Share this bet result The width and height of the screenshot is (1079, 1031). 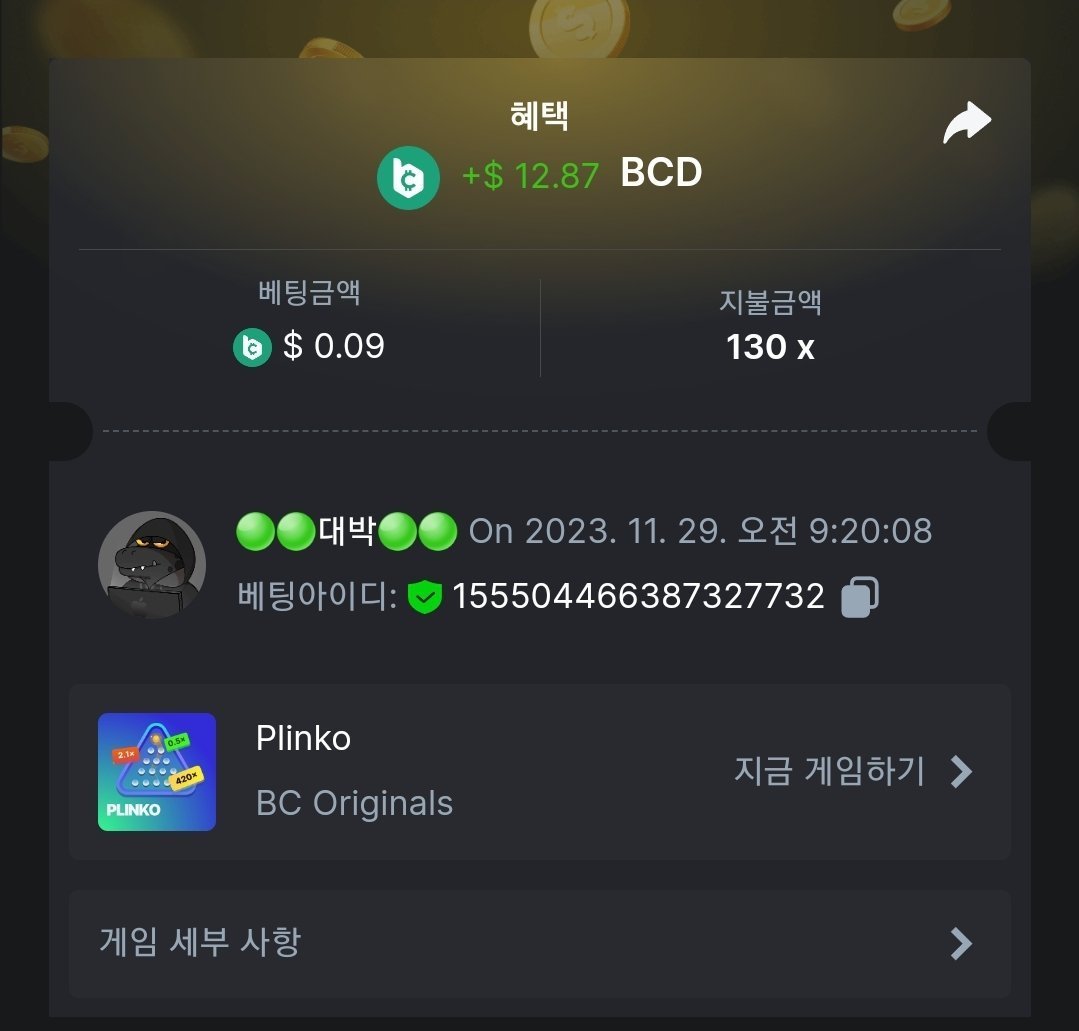pyautogui.click(x=966, y=124)
